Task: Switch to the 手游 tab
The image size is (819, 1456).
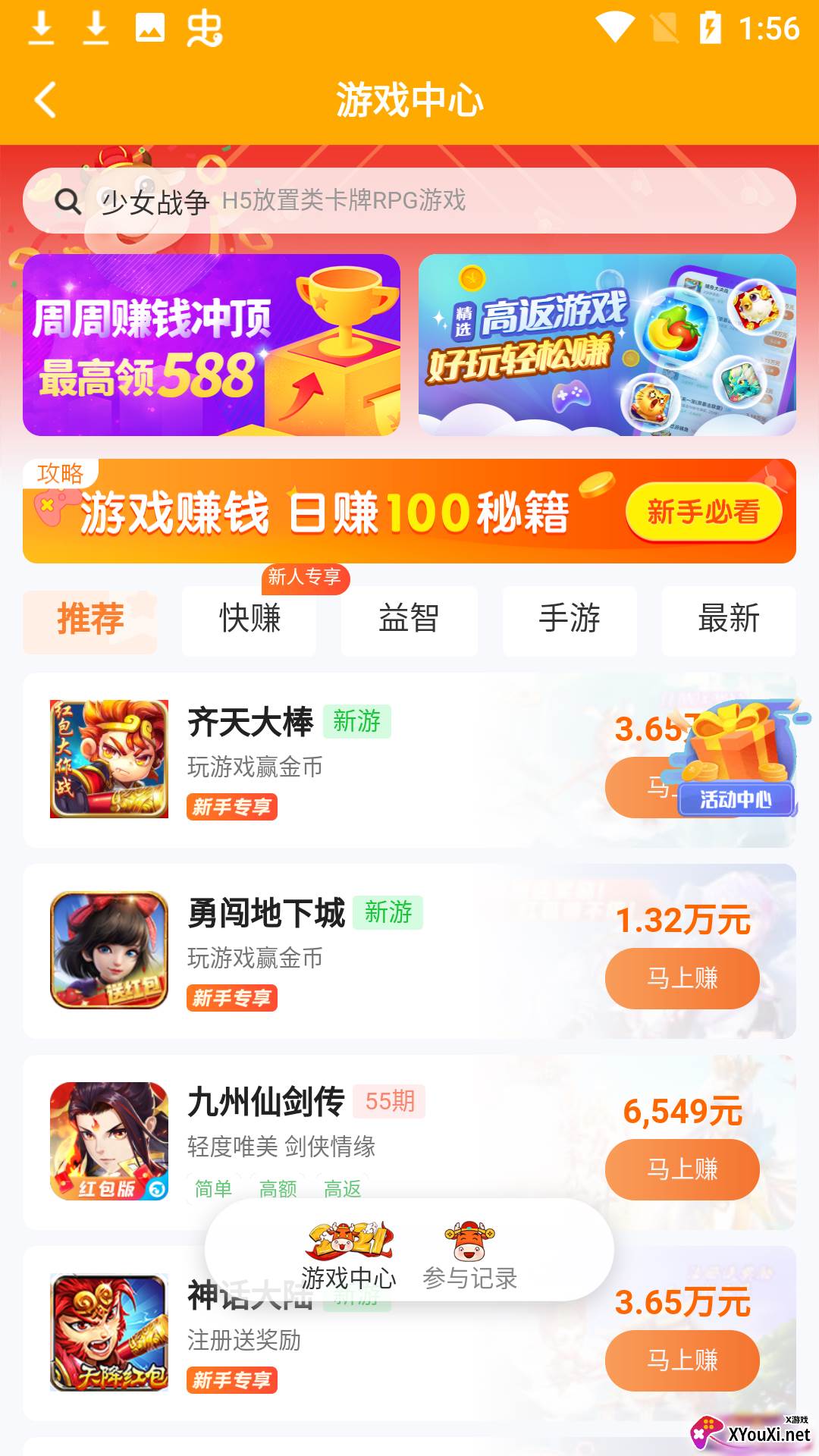Action: [x=570, y=619]
